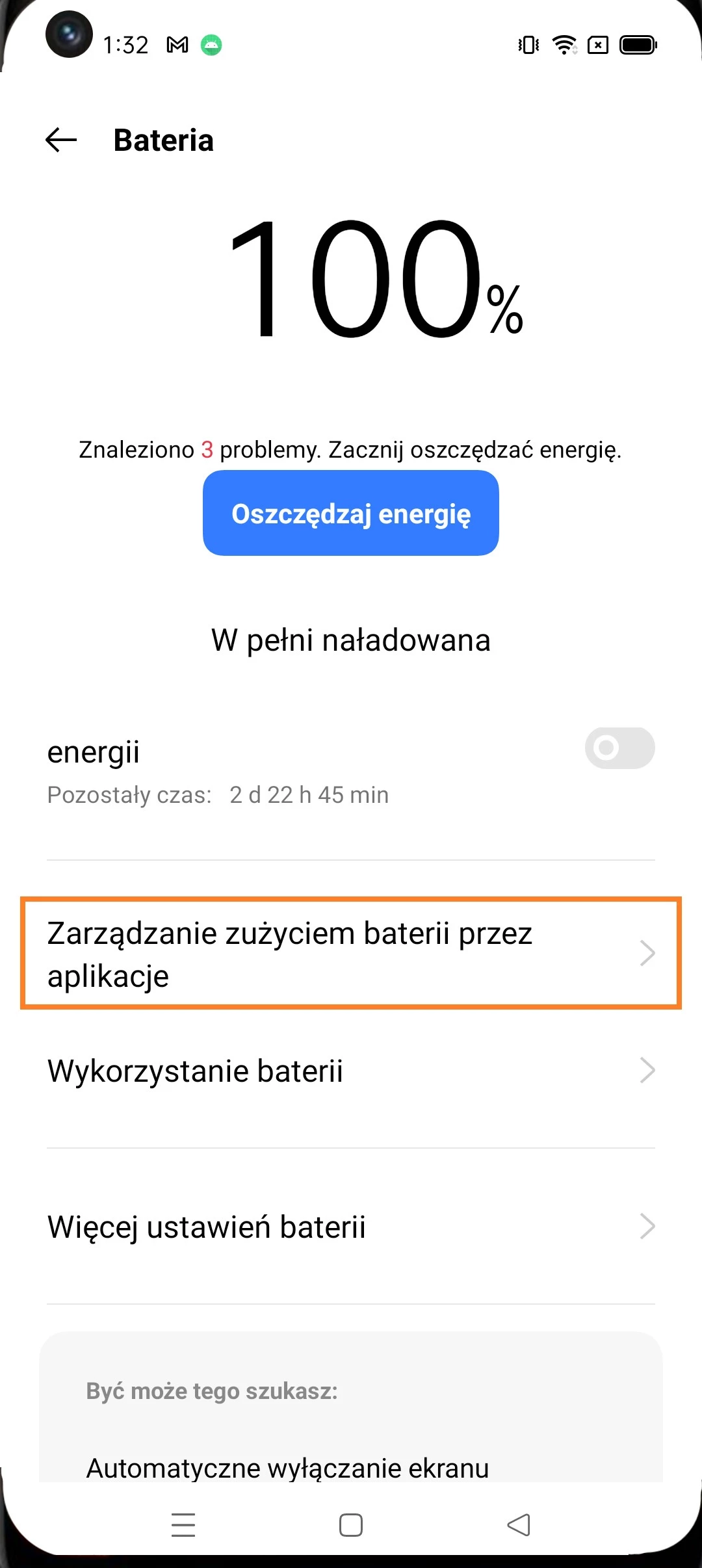Open Zarządzanie zużyciem baterii przez aplikacje

click(x=351, y=953)
